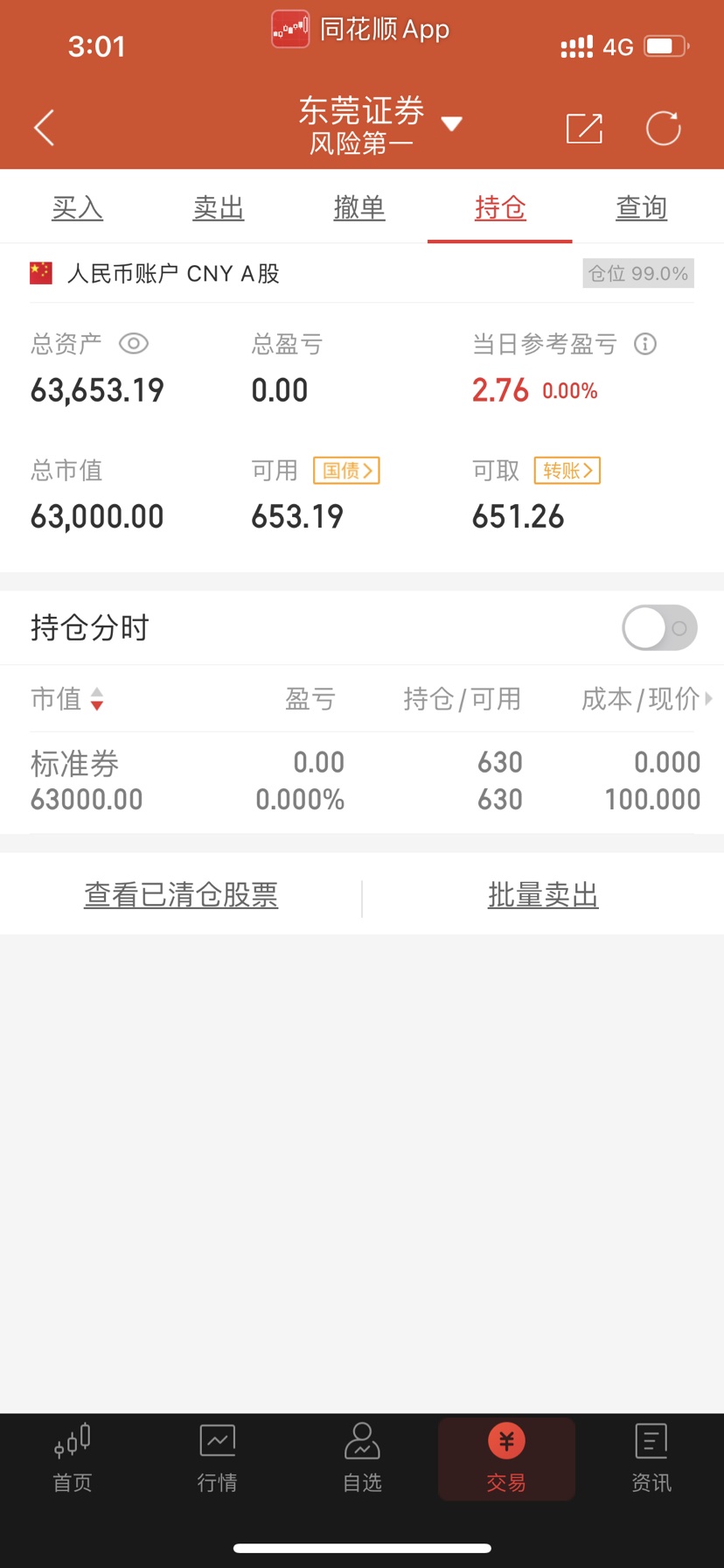Open the 行情 bottom tab

pyautogui.click(x=217, y=1459)
